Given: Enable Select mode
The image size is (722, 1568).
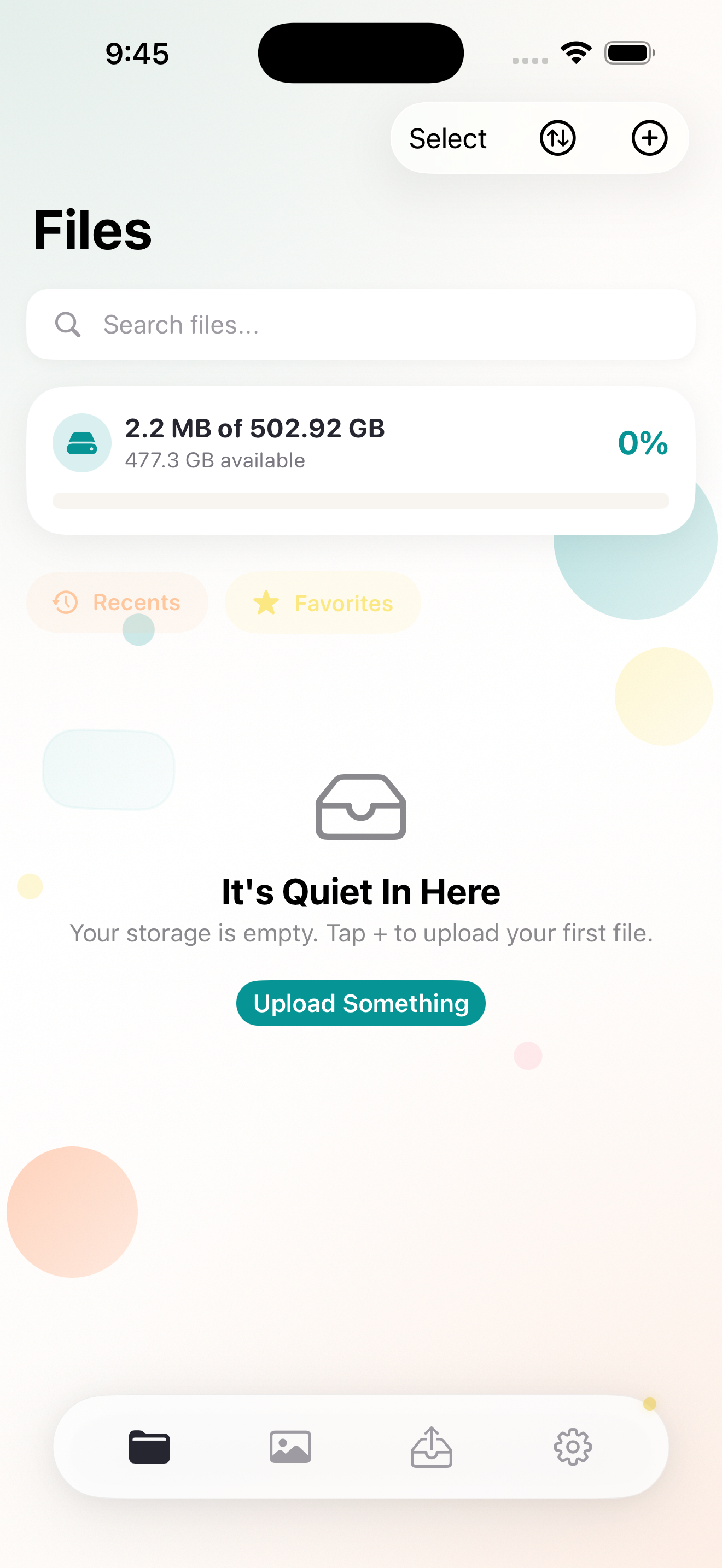Looking at the screenshot, I should pyautogui.click(x=447, y=138).
